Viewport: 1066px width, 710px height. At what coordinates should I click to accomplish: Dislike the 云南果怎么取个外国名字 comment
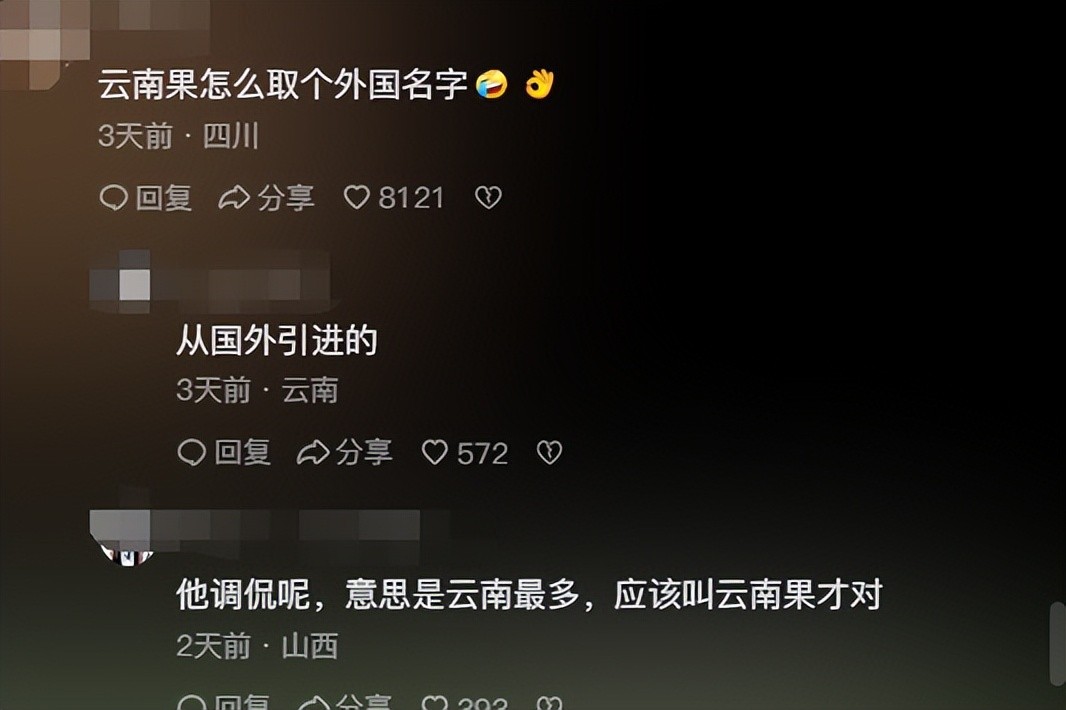488,198
